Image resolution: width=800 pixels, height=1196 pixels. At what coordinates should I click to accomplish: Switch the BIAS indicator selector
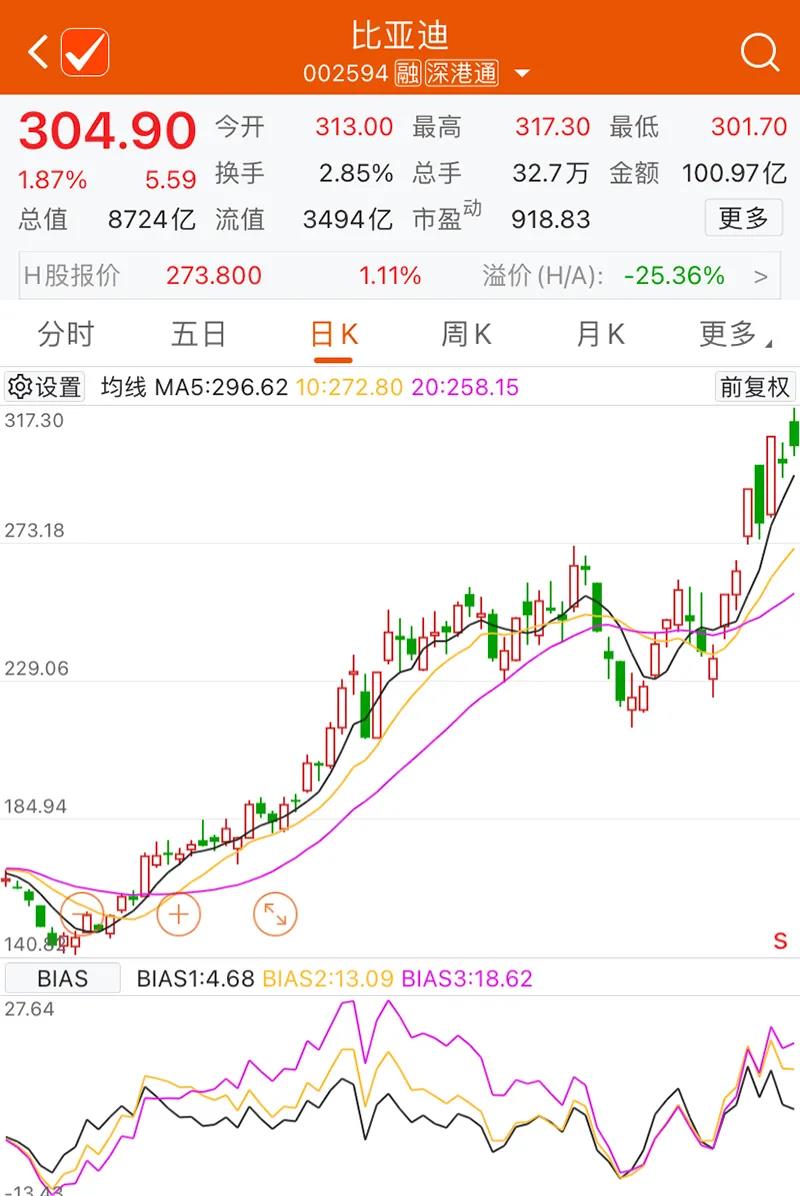coord(63,978)
